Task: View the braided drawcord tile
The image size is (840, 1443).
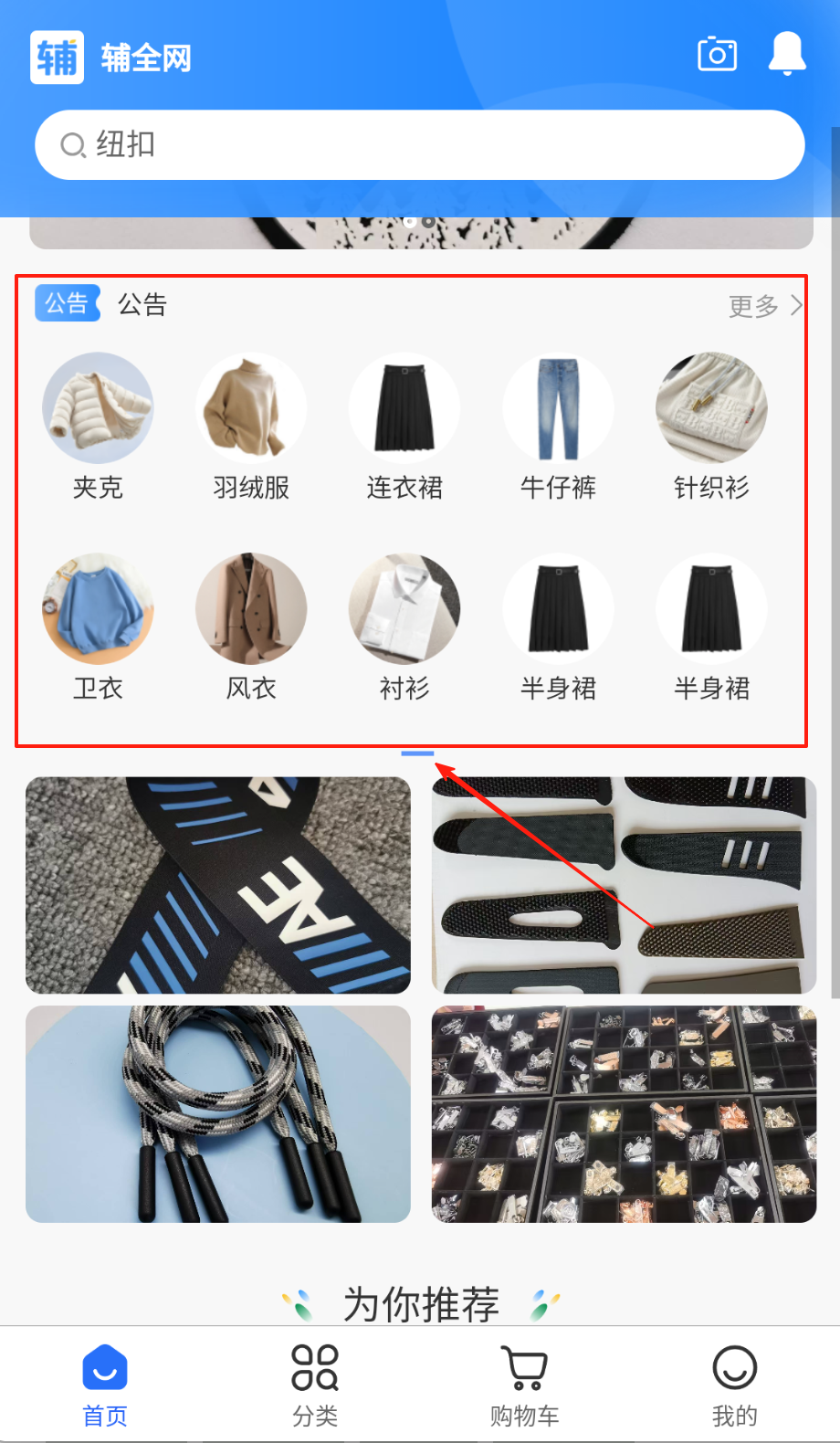Action: 218,1114
